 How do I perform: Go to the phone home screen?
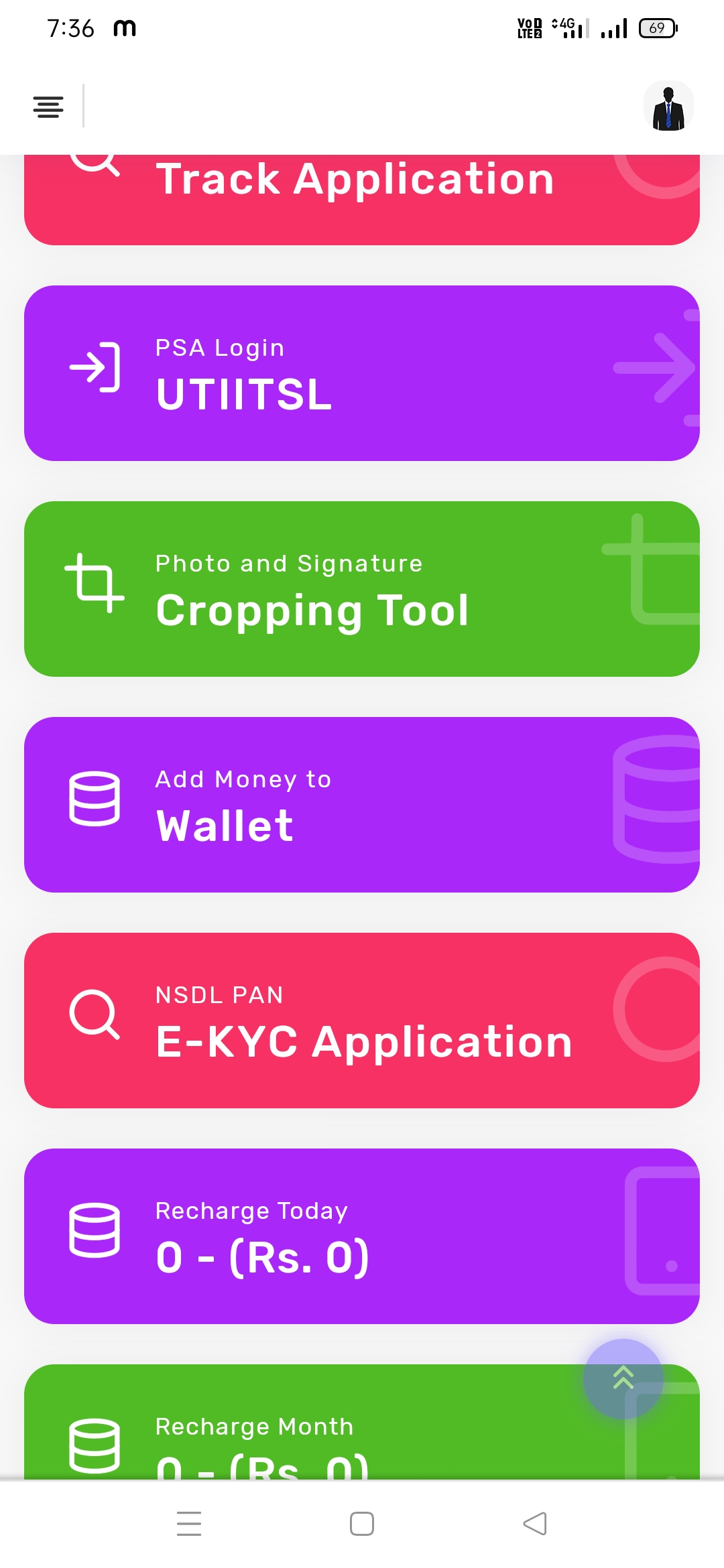pyautogui.click(x=362, y=1524)
